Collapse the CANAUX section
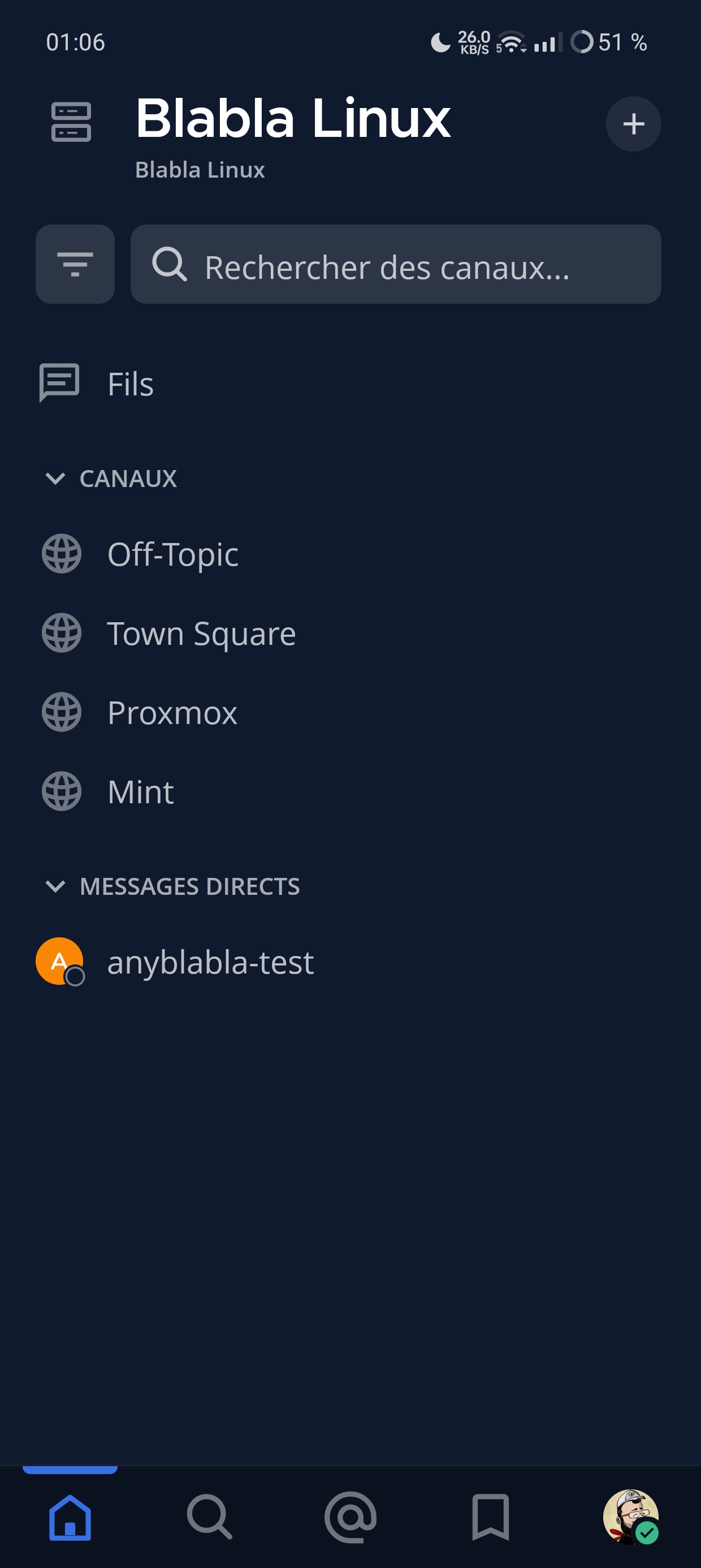701x1568 pixels. tap(111, 479)
